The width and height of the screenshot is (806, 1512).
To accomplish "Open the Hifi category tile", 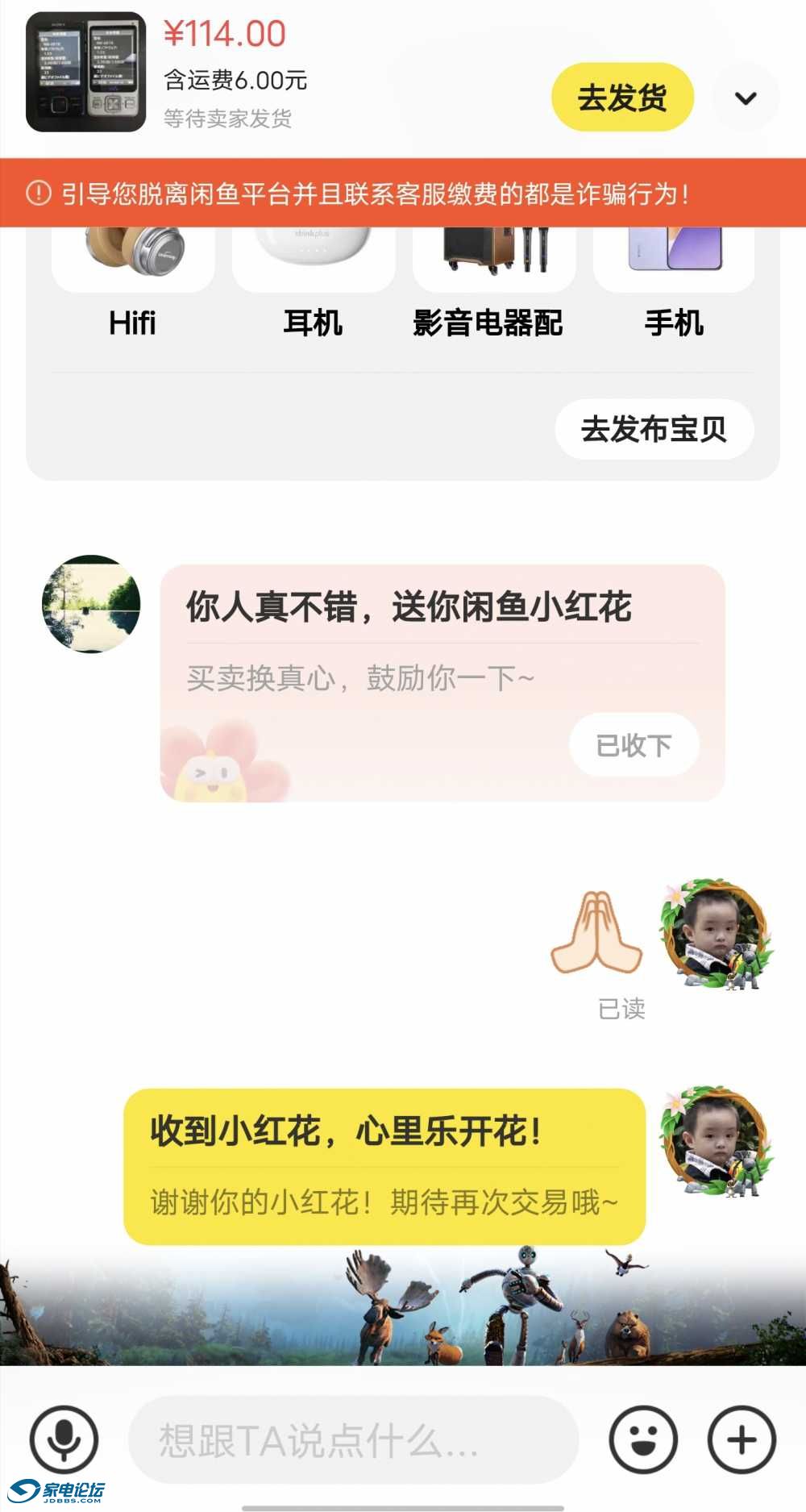I will click(x=133, y=282).
